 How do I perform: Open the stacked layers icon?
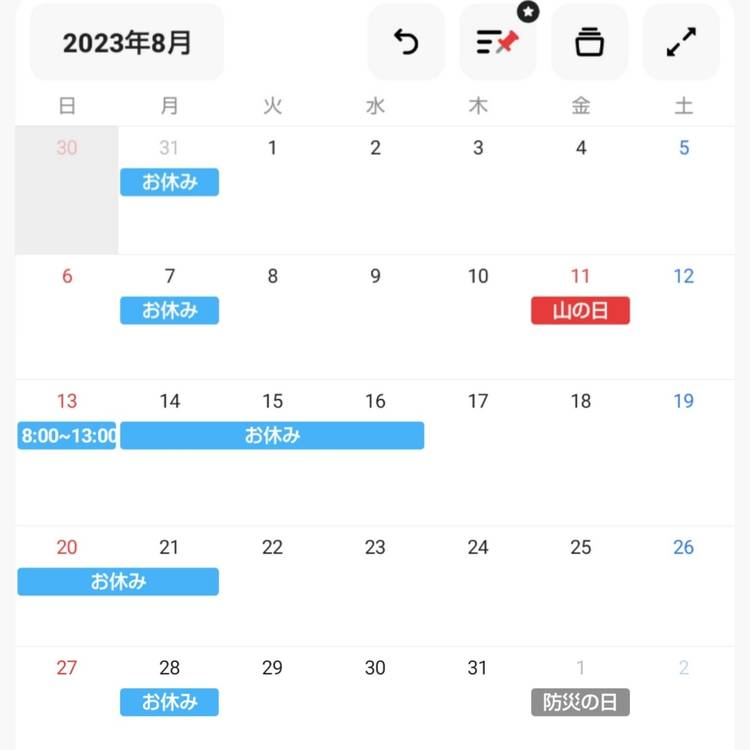click(x=589, y=43)
